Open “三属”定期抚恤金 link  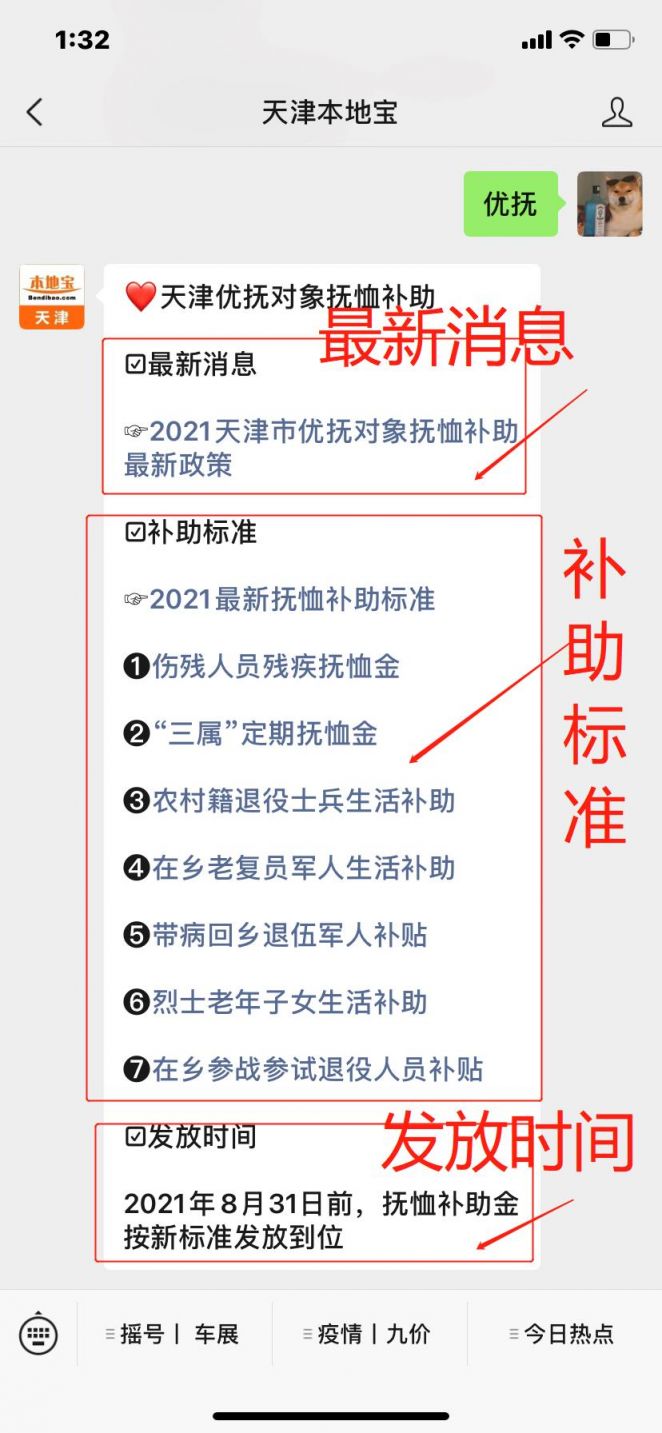250,733
